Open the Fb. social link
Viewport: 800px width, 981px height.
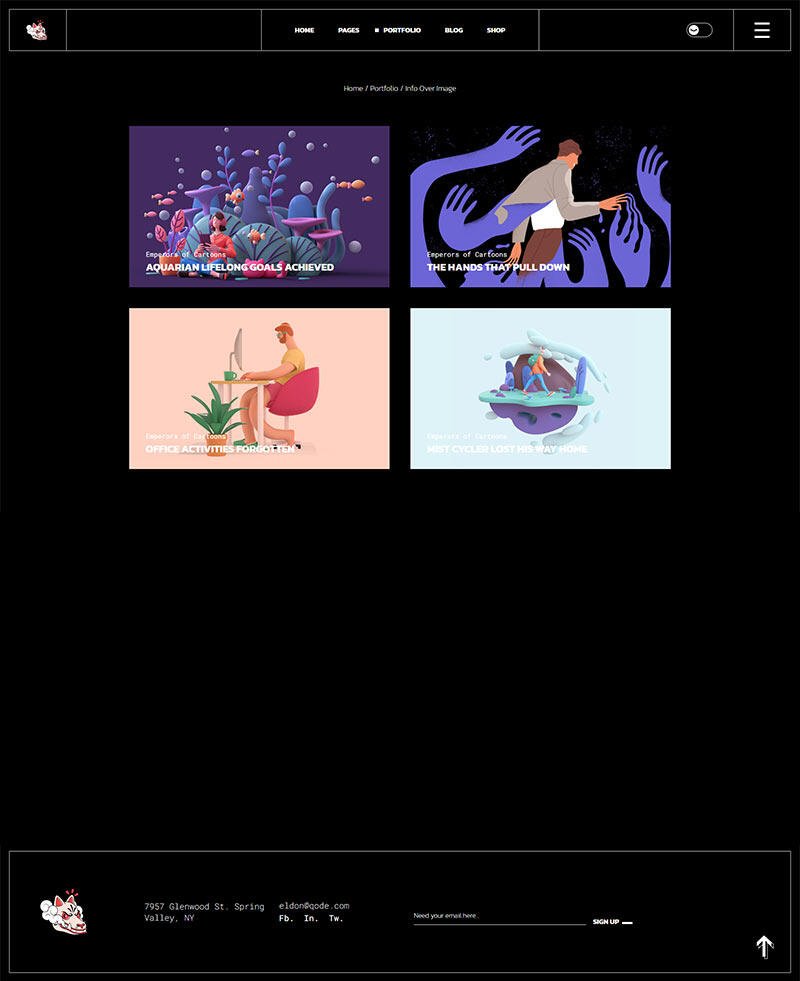[286, 918]
